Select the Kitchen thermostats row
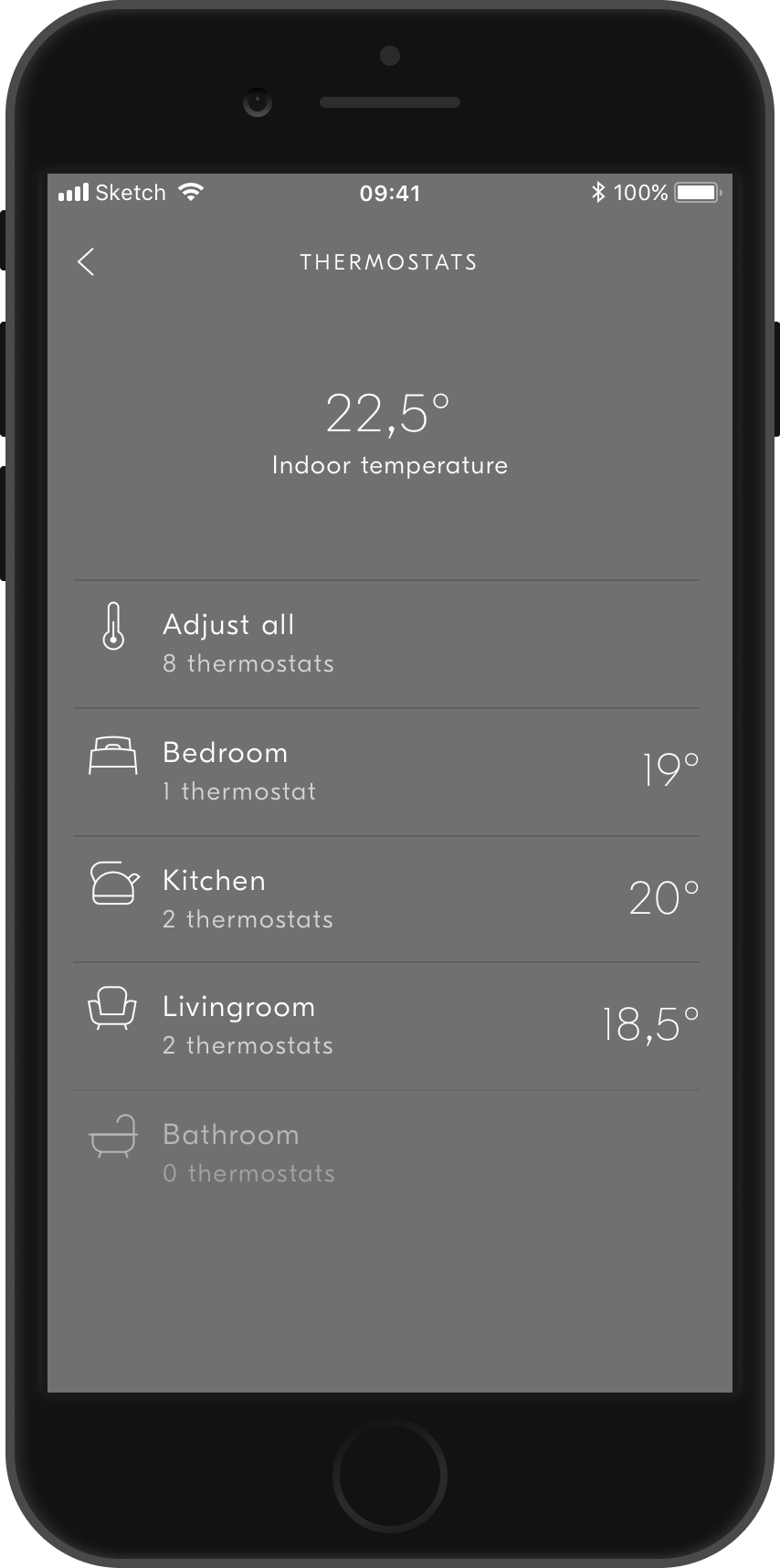Image resolution: width=780 pixels, height=1568 pixels. click(x=385, y=899)
